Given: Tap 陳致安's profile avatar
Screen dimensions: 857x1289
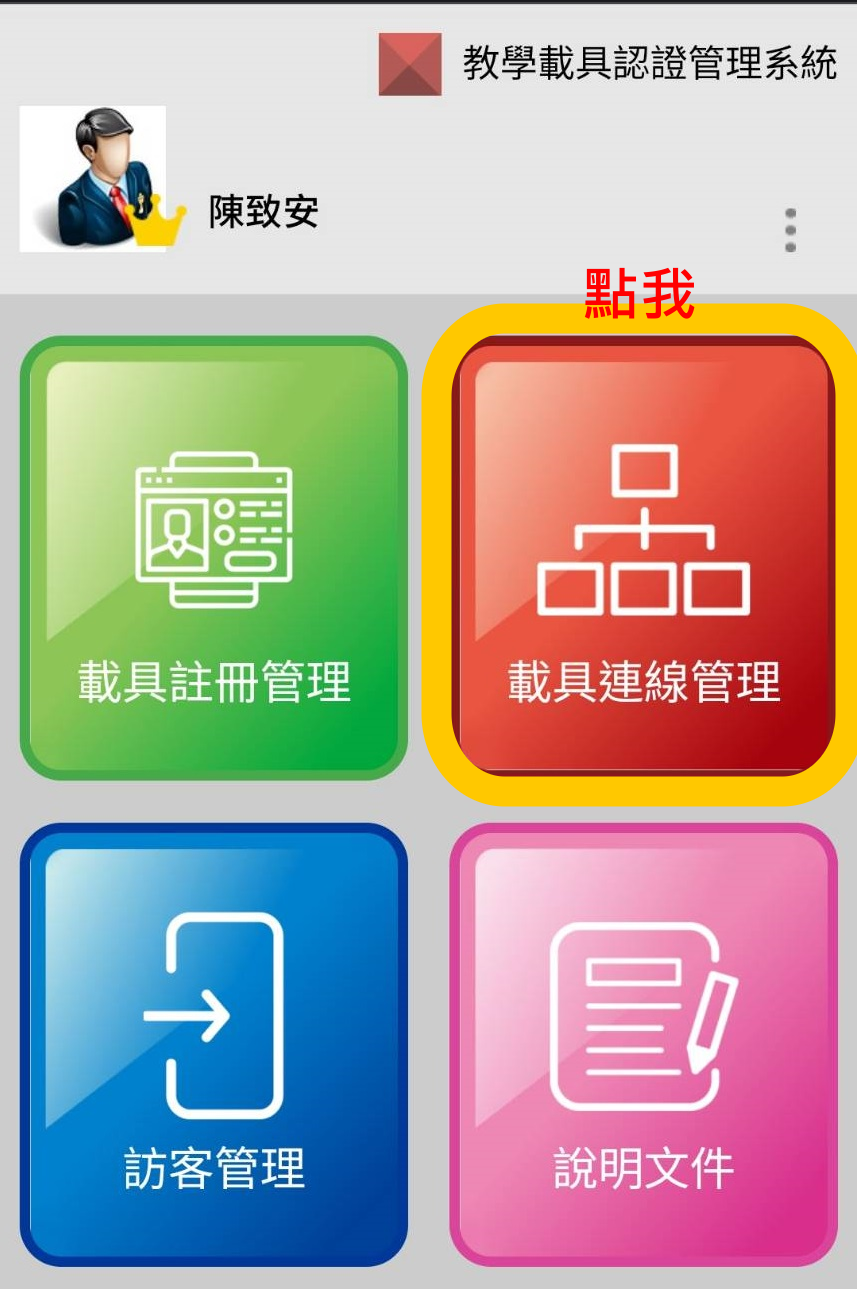Looking at the screenshot, I should pyautogui.click(x=93, y=179).
